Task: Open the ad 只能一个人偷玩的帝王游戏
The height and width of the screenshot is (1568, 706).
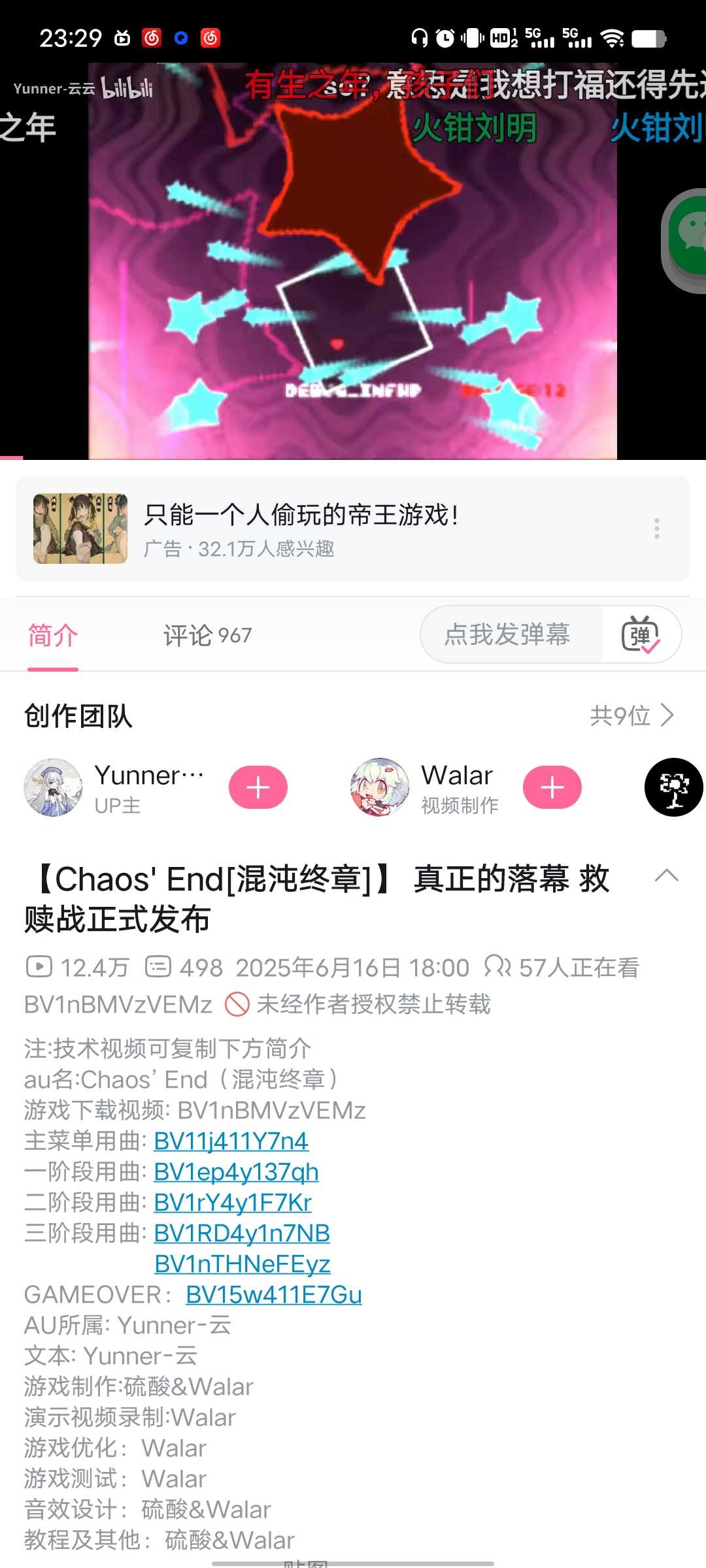Action: [x=301, y=528]
